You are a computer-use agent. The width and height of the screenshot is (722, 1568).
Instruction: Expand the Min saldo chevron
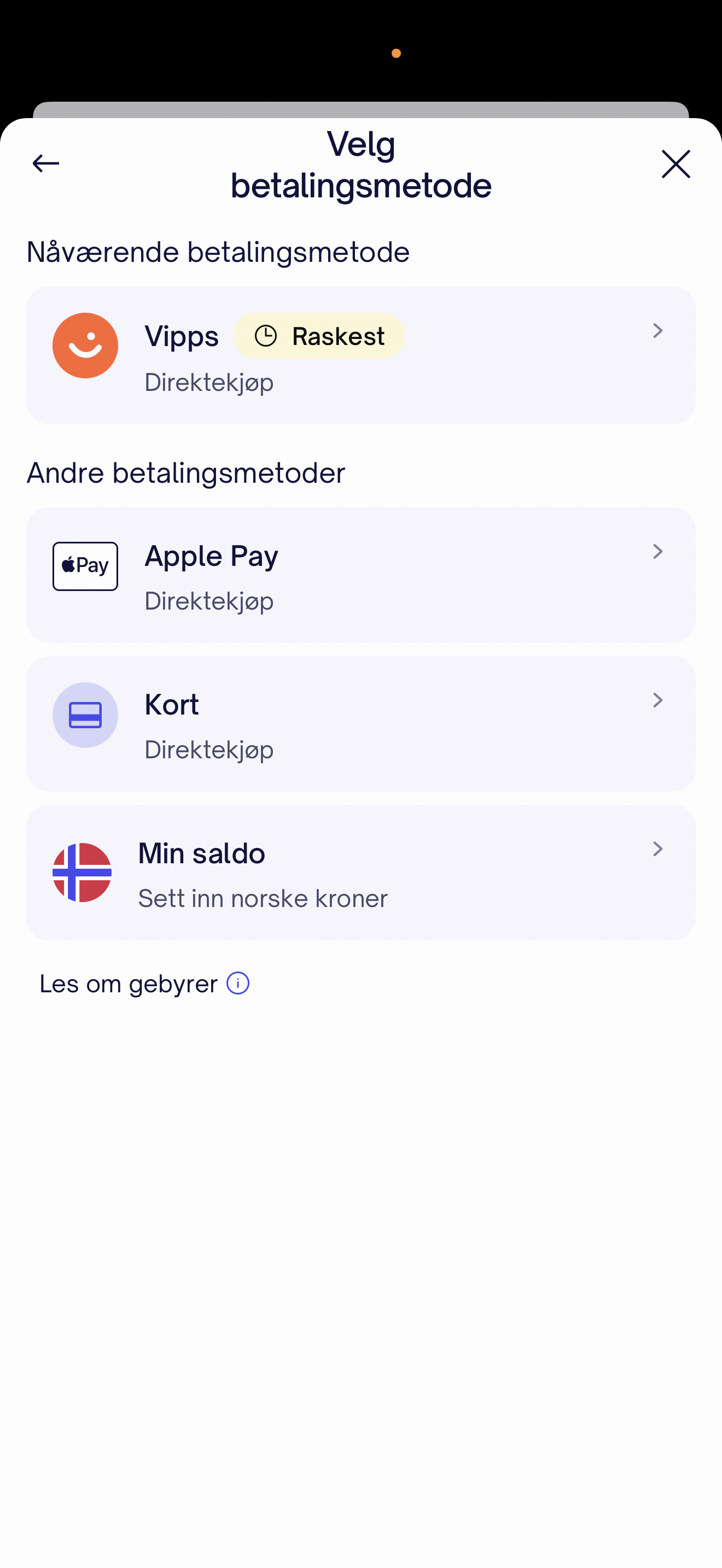click(658, 849)
